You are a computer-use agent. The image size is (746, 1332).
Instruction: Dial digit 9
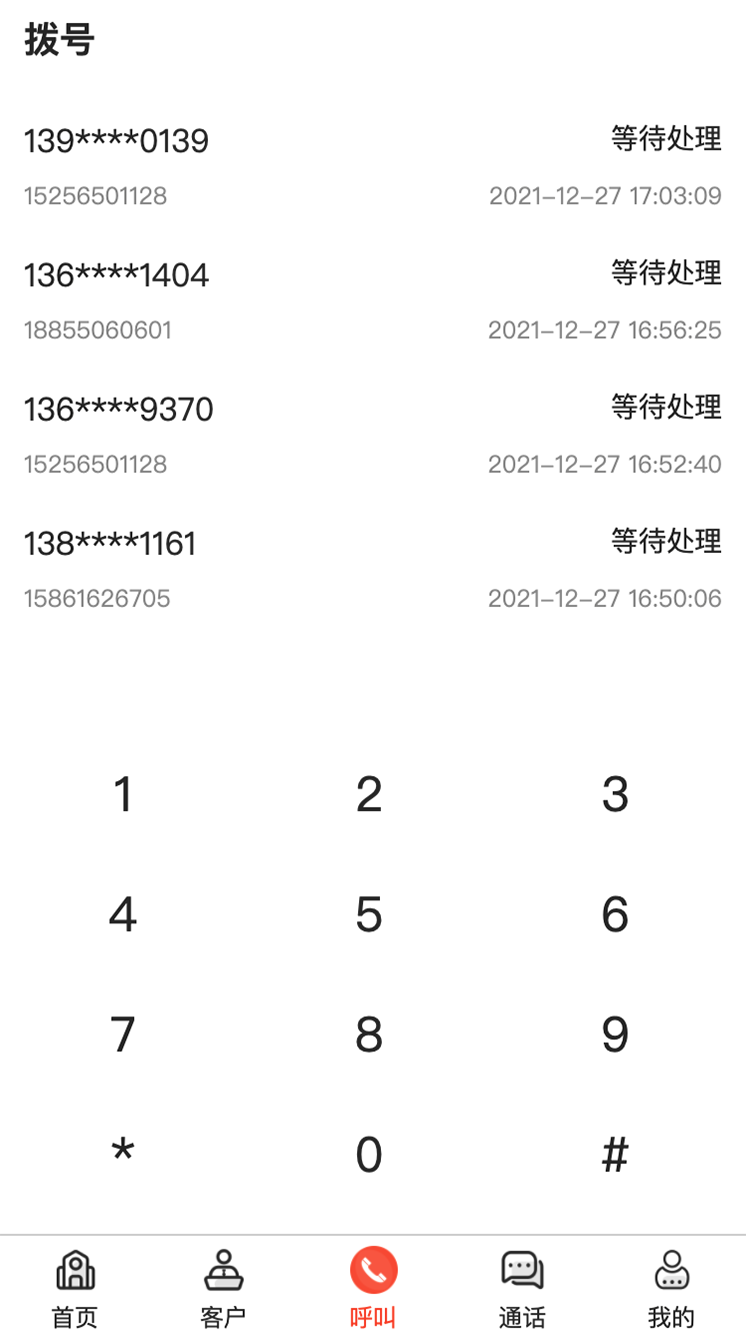tap(615, 1035)
